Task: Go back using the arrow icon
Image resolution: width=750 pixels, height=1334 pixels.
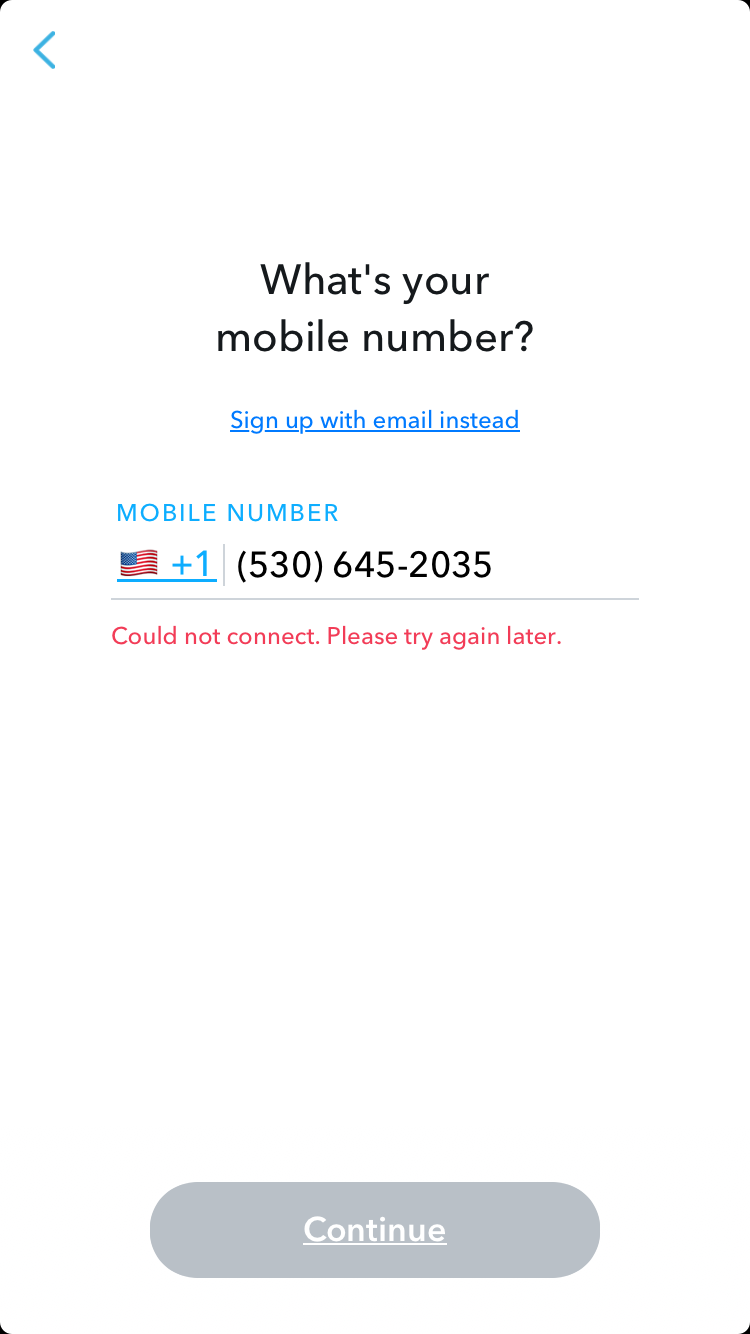Action: pyautogui.click(x=45, y=50)
